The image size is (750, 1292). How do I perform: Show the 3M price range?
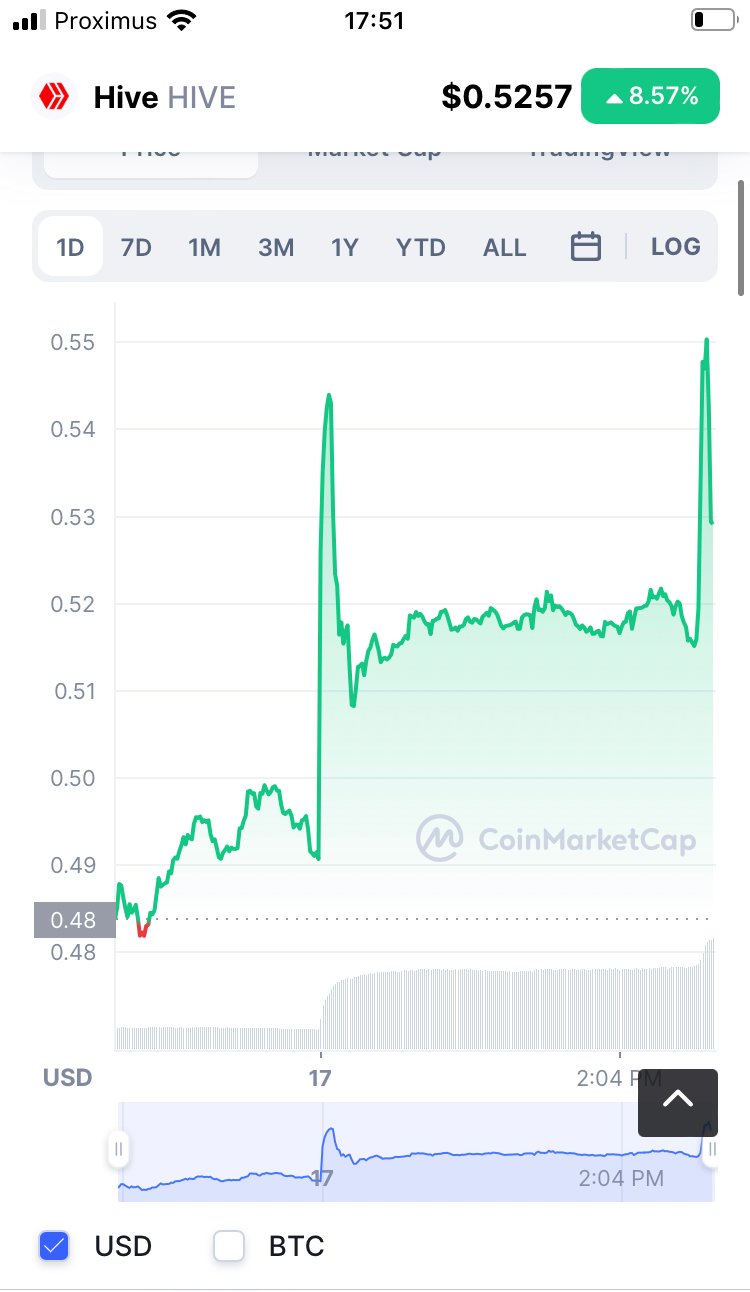(276, 246)
